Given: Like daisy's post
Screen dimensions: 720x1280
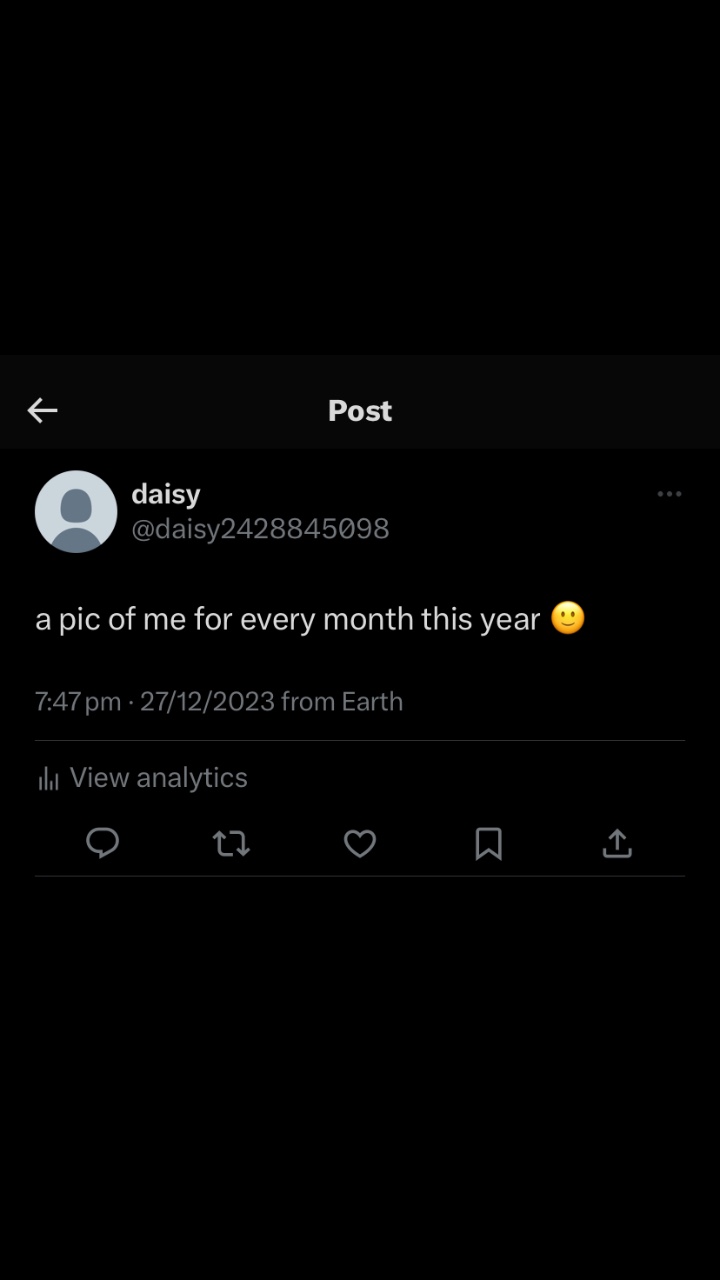Looking at the screenshot, I should (360, 845).
